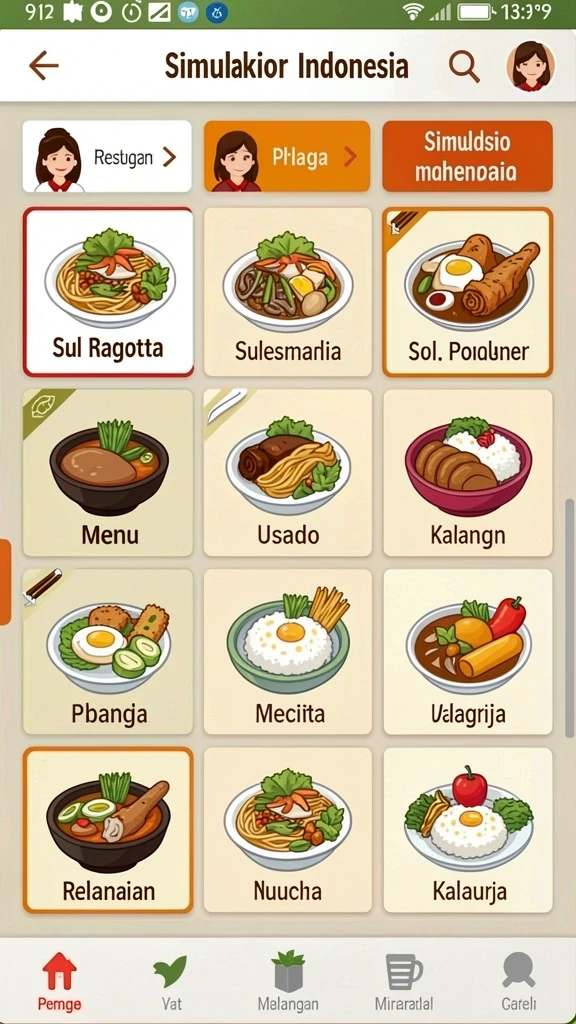View the Ualagrija dish card
Screen dimensions: 576x1024
click(x=468, y=651)
